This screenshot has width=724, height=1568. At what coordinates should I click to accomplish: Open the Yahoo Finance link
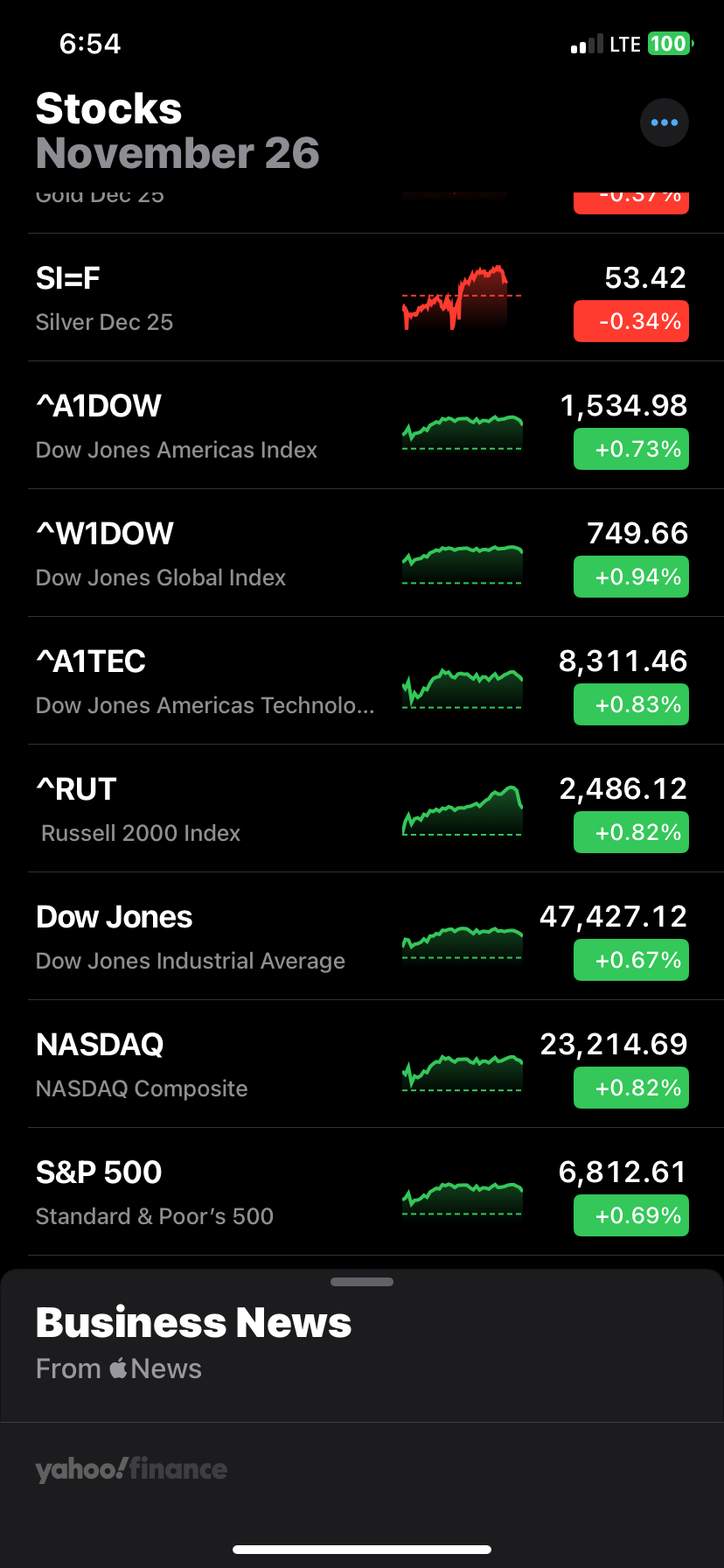point(131,1469)
